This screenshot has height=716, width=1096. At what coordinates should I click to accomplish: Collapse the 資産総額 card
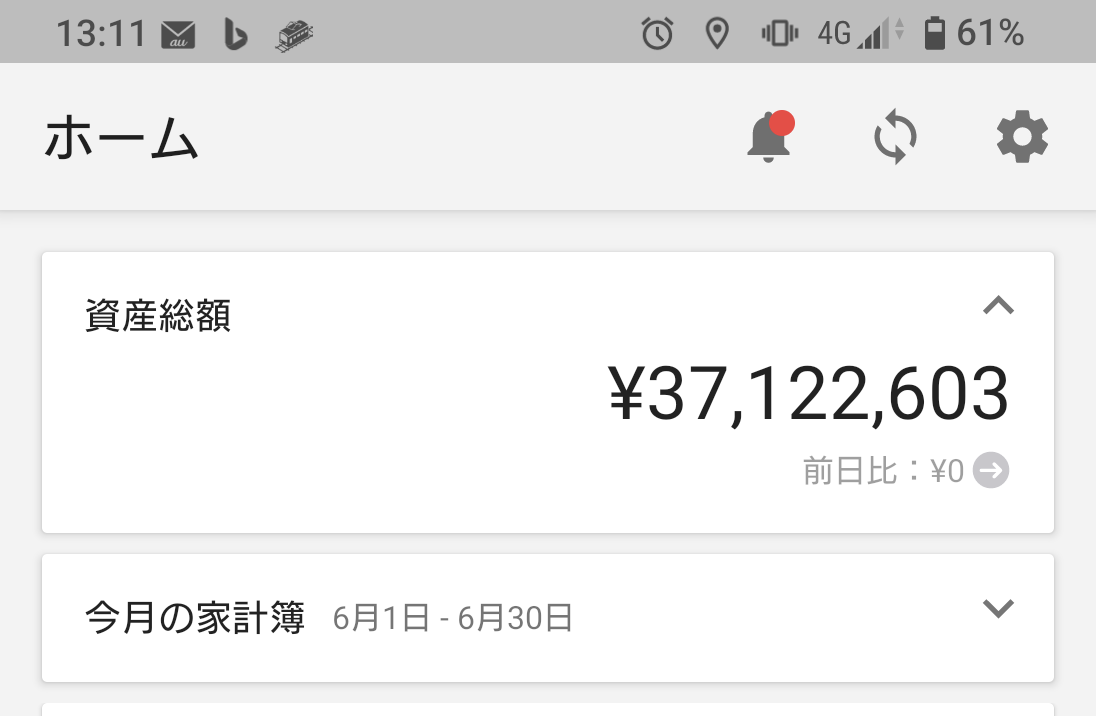pos(998,306)
